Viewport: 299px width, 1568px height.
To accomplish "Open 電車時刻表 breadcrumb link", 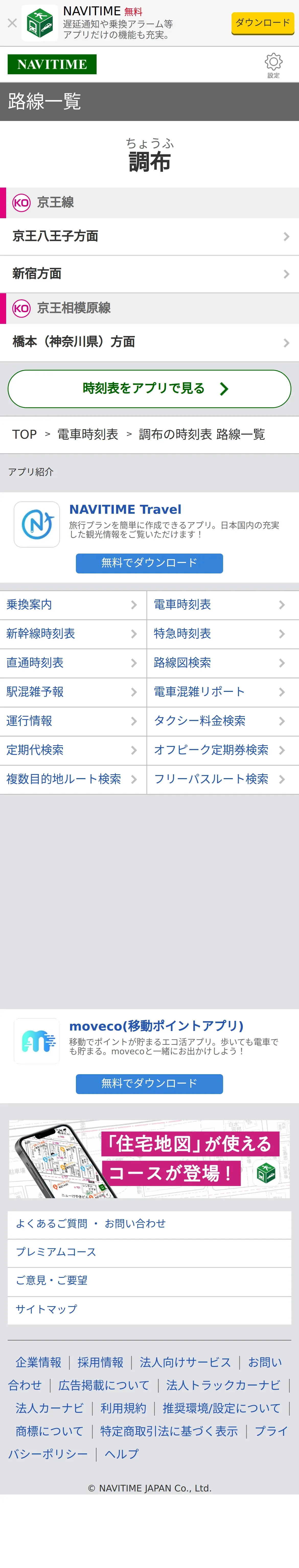I will pos(88,434).
